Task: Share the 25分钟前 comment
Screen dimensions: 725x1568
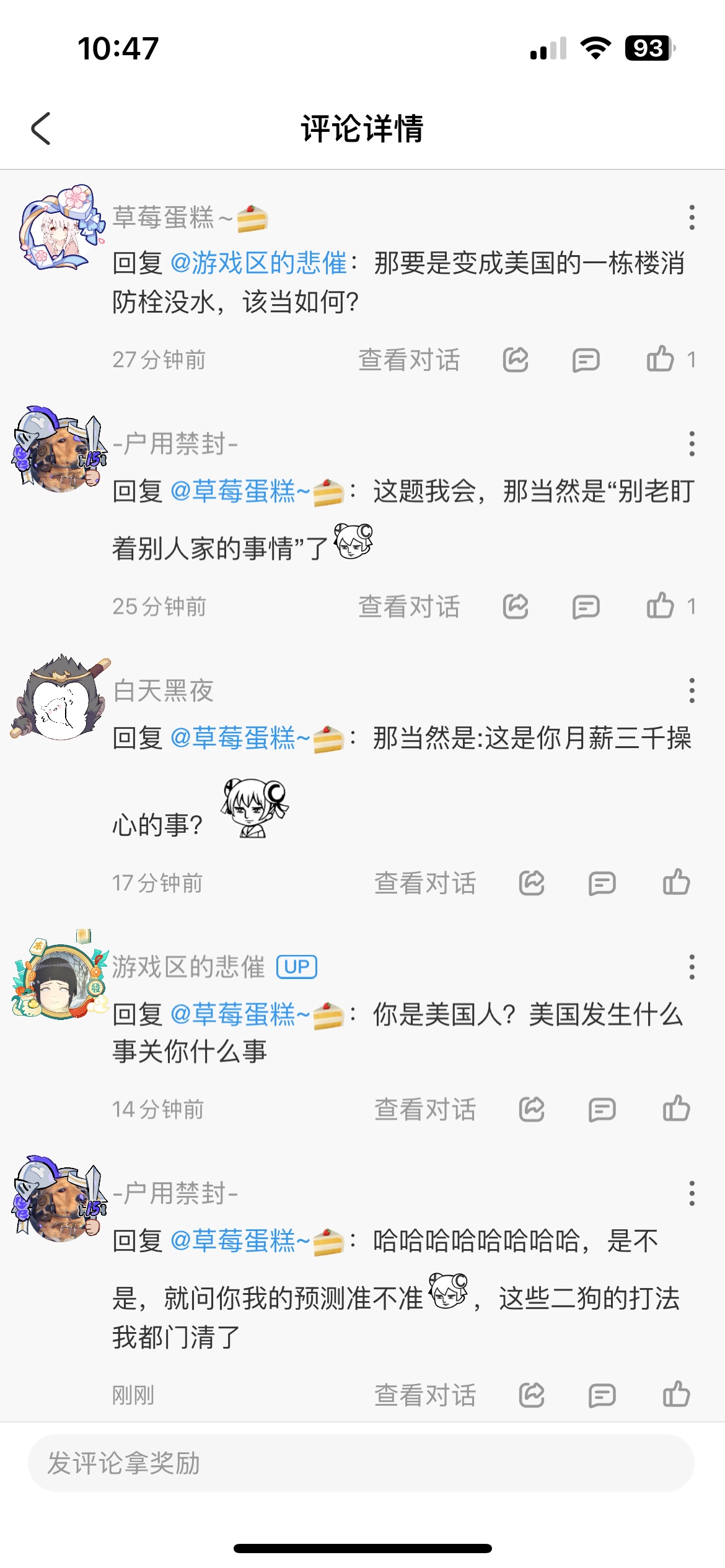Action: [516, 606]
